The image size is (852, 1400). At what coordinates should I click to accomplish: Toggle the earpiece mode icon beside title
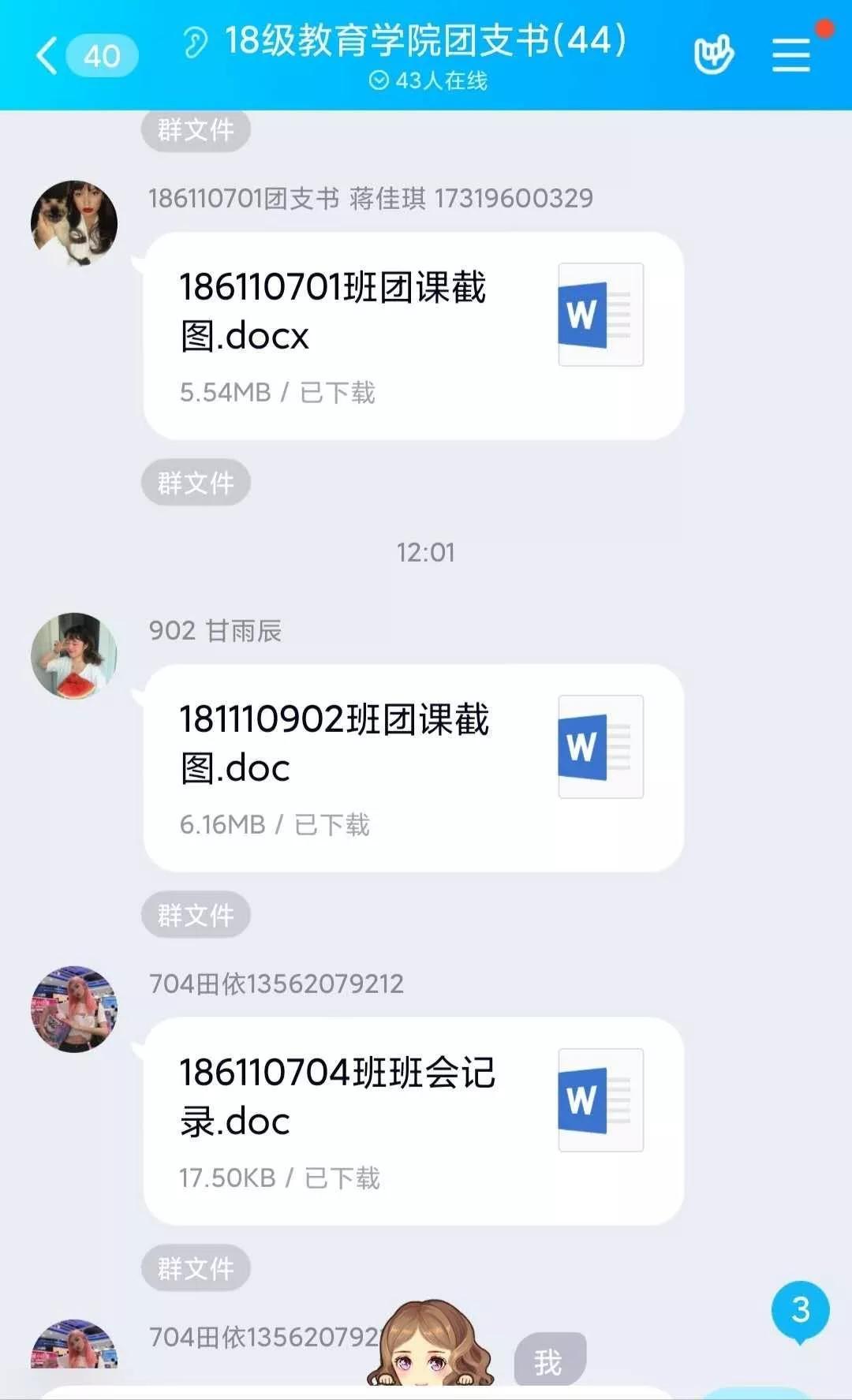click(x=195, y=42)
